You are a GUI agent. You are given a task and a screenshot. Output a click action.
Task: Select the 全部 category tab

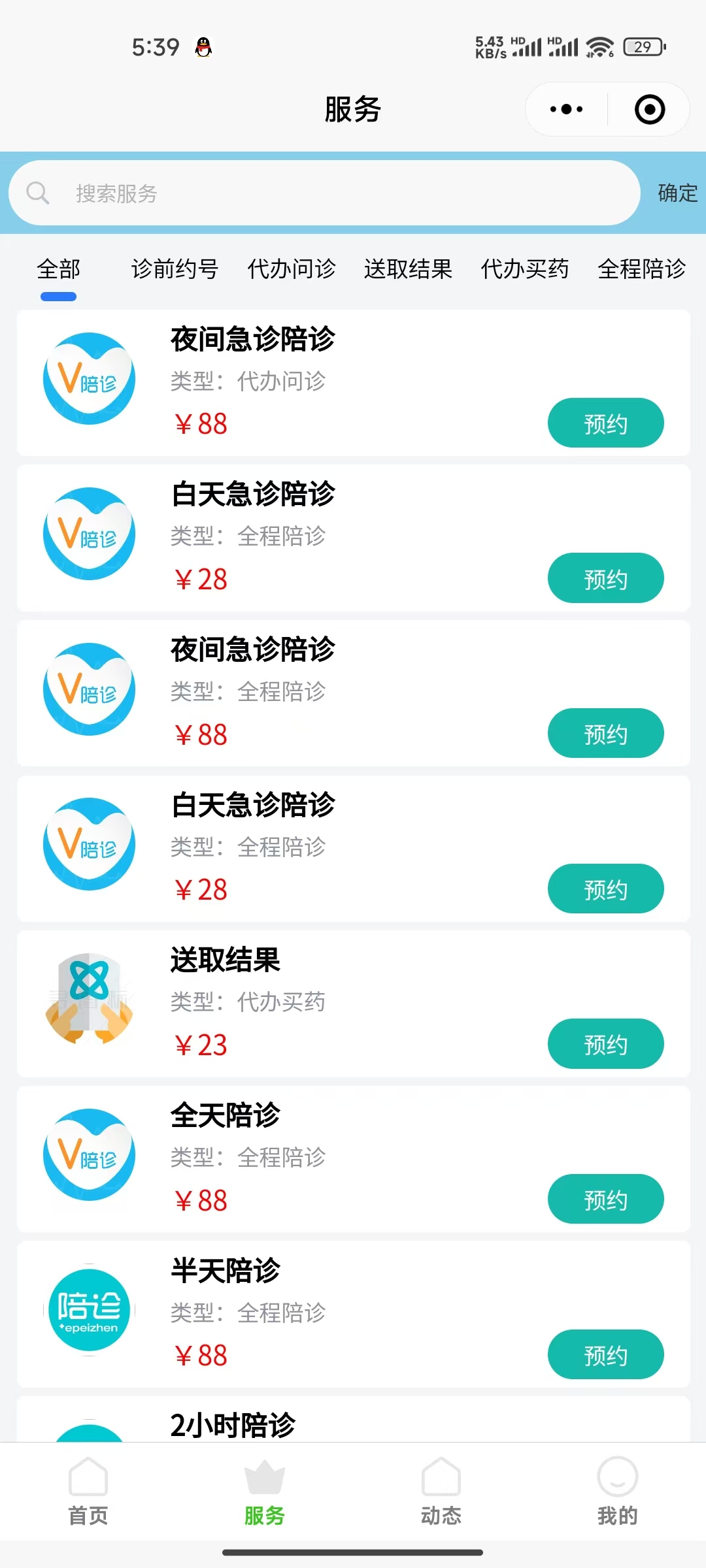pyautogui.click(x=59, y=269)
